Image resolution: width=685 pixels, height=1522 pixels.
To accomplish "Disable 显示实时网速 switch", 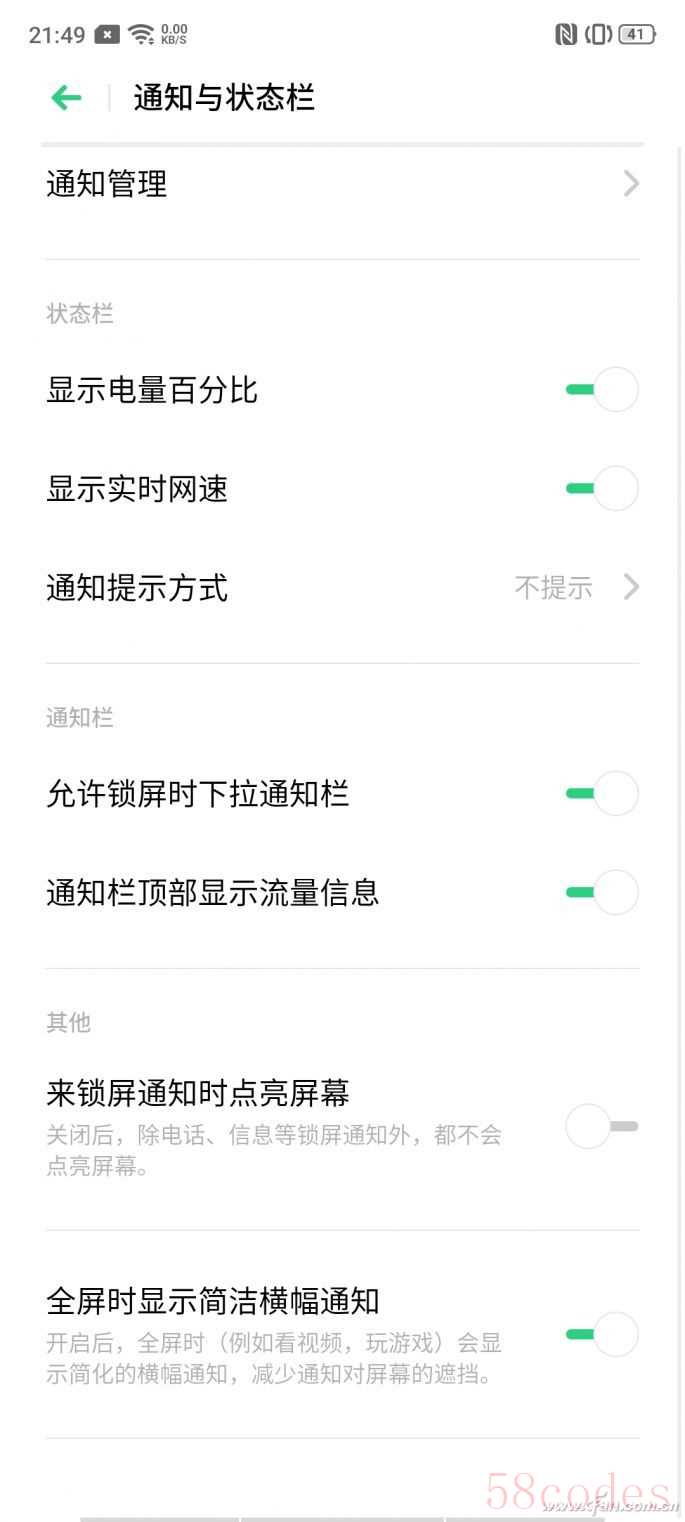I will 602,489.
